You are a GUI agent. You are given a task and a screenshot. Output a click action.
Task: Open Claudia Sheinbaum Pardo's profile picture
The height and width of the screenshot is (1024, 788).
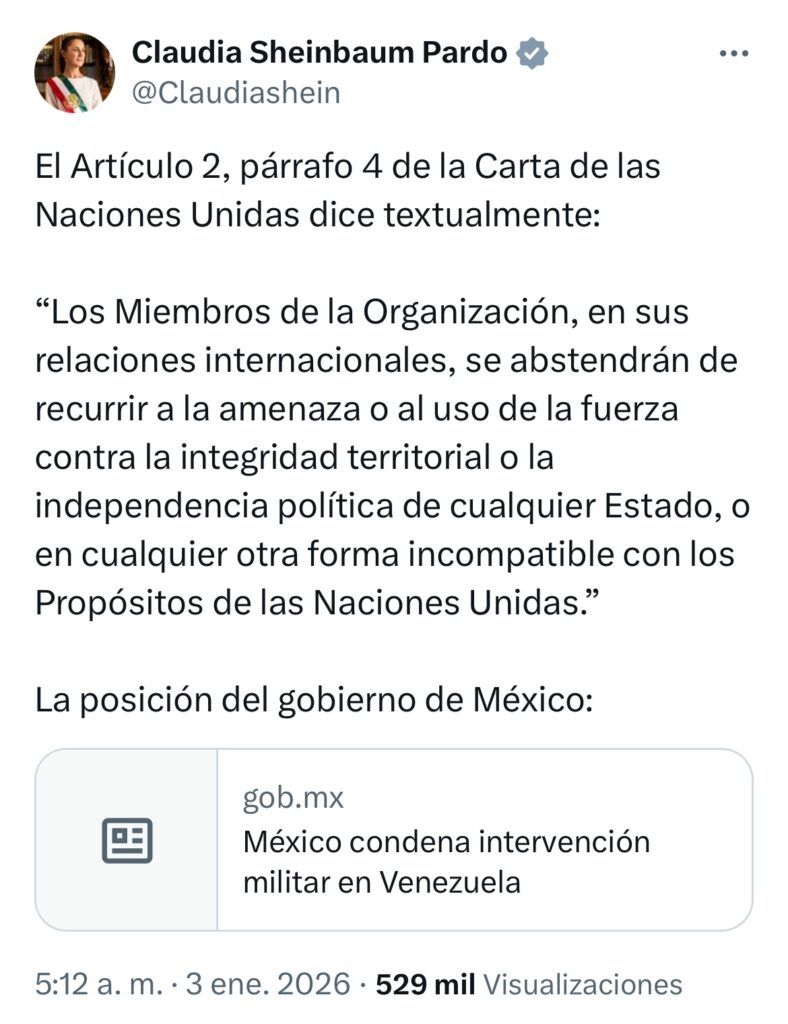click(75, 72)
